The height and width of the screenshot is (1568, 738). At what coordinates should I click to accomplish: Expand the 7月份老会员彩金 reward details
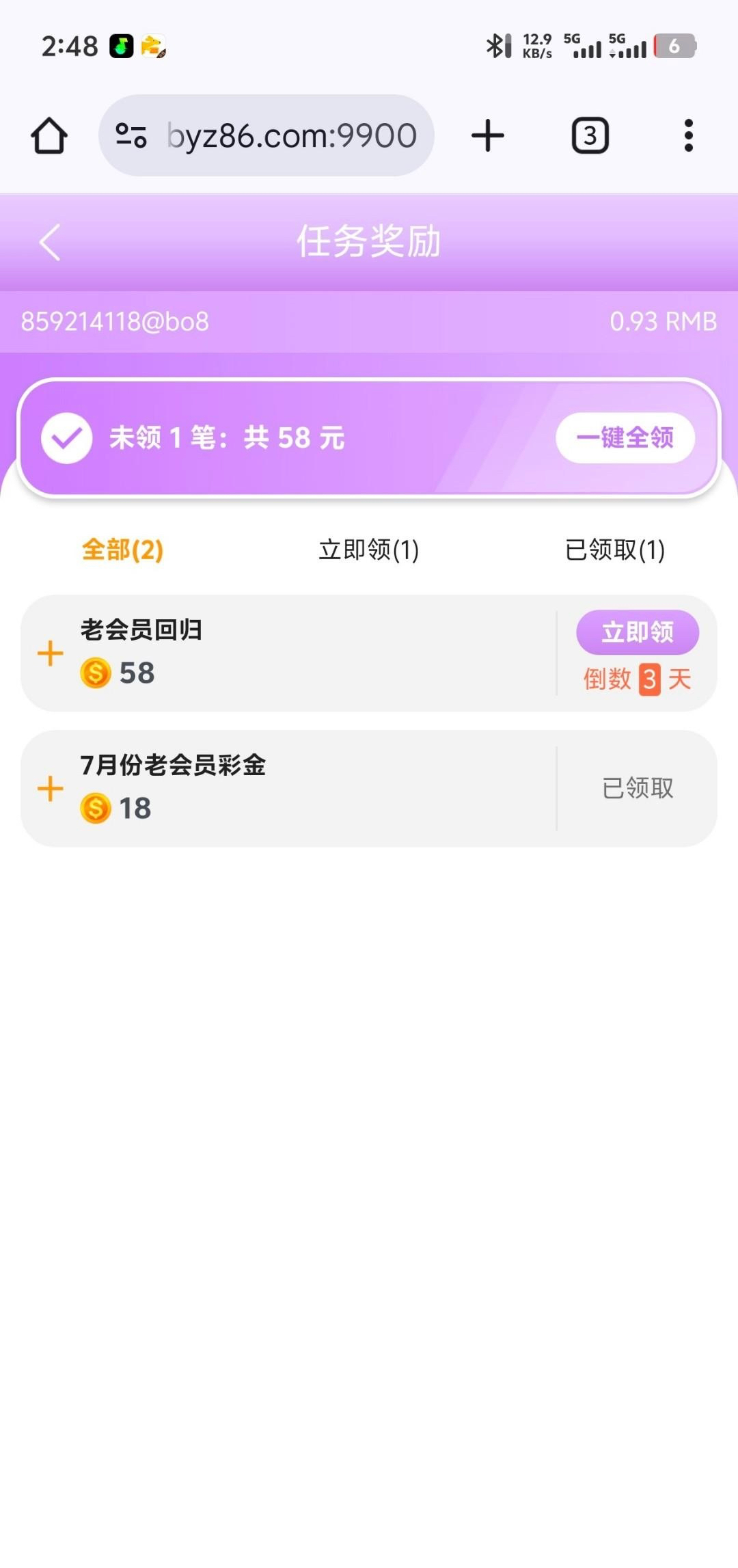point(51,789)
